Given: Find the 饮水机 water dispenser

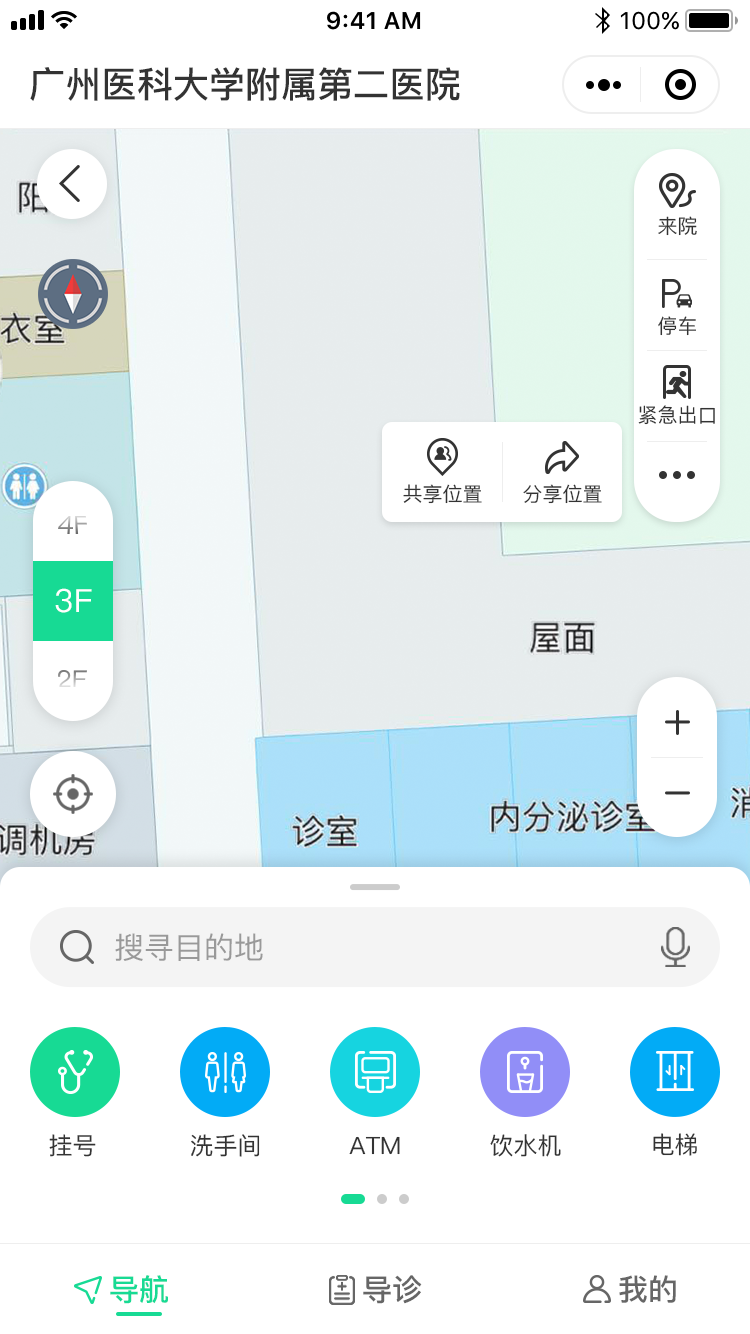Looking at the screenshot, I should point(525,1092).
